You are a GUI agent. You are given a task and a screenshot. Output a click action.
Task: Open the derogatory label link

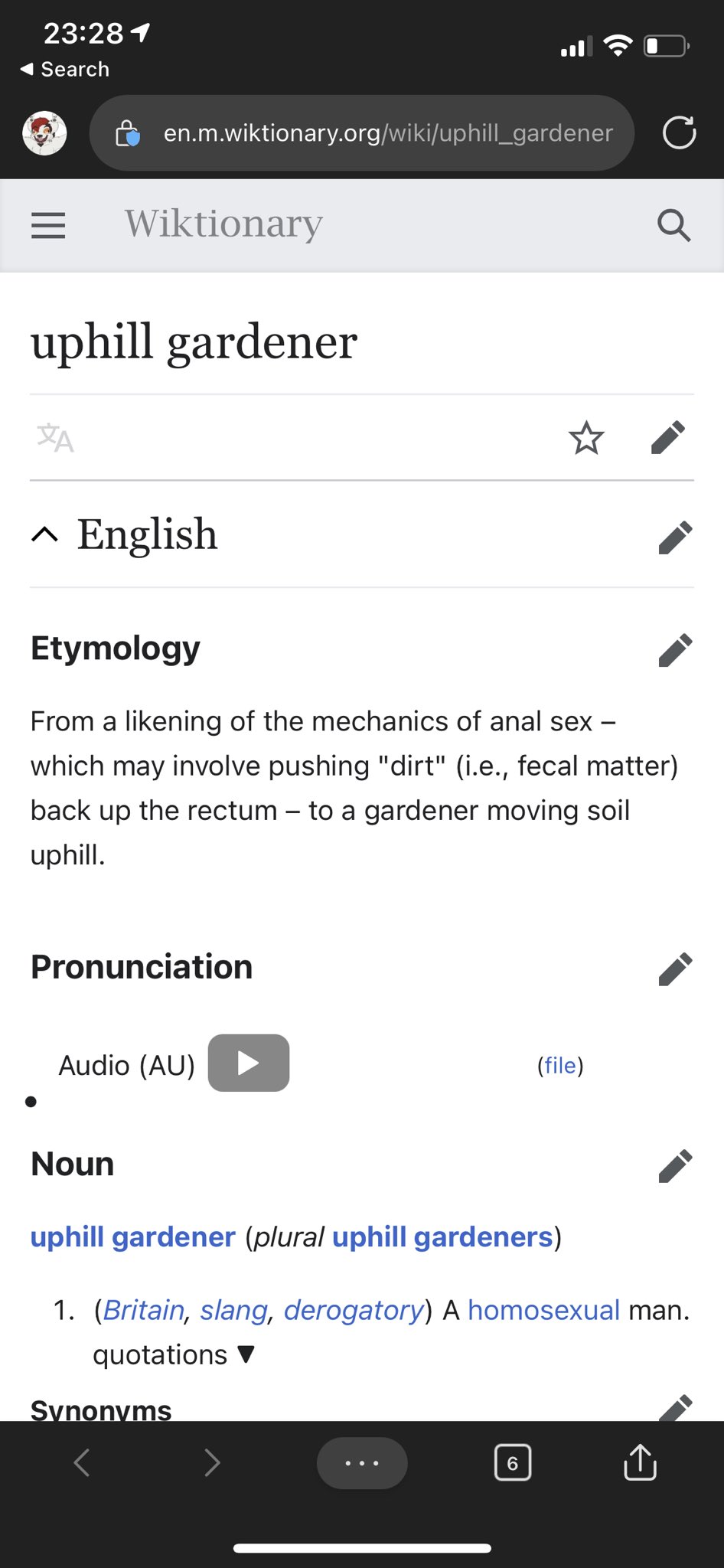click(354, 1310)
